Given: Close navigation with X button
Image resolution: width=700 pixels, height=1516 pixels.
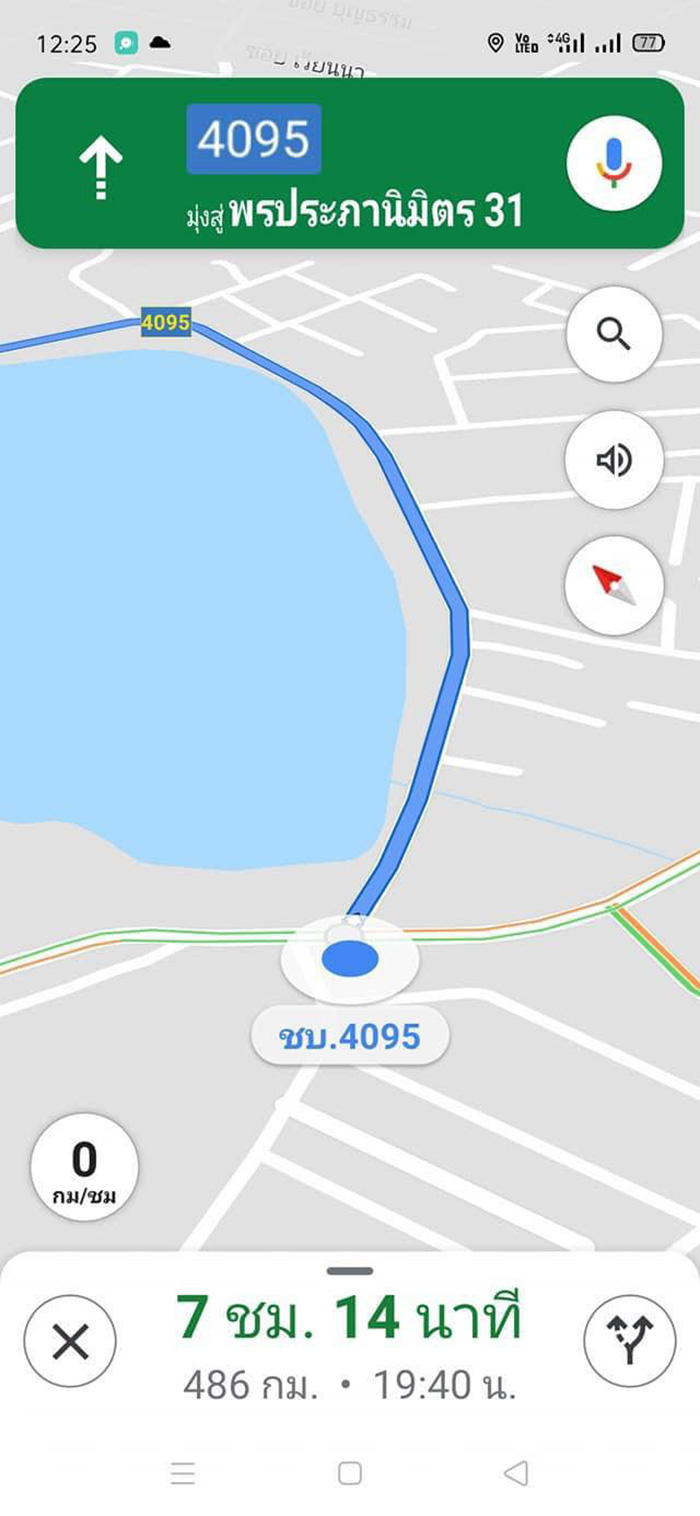Looking at the screenshot, I should (x=70, y=1341).
